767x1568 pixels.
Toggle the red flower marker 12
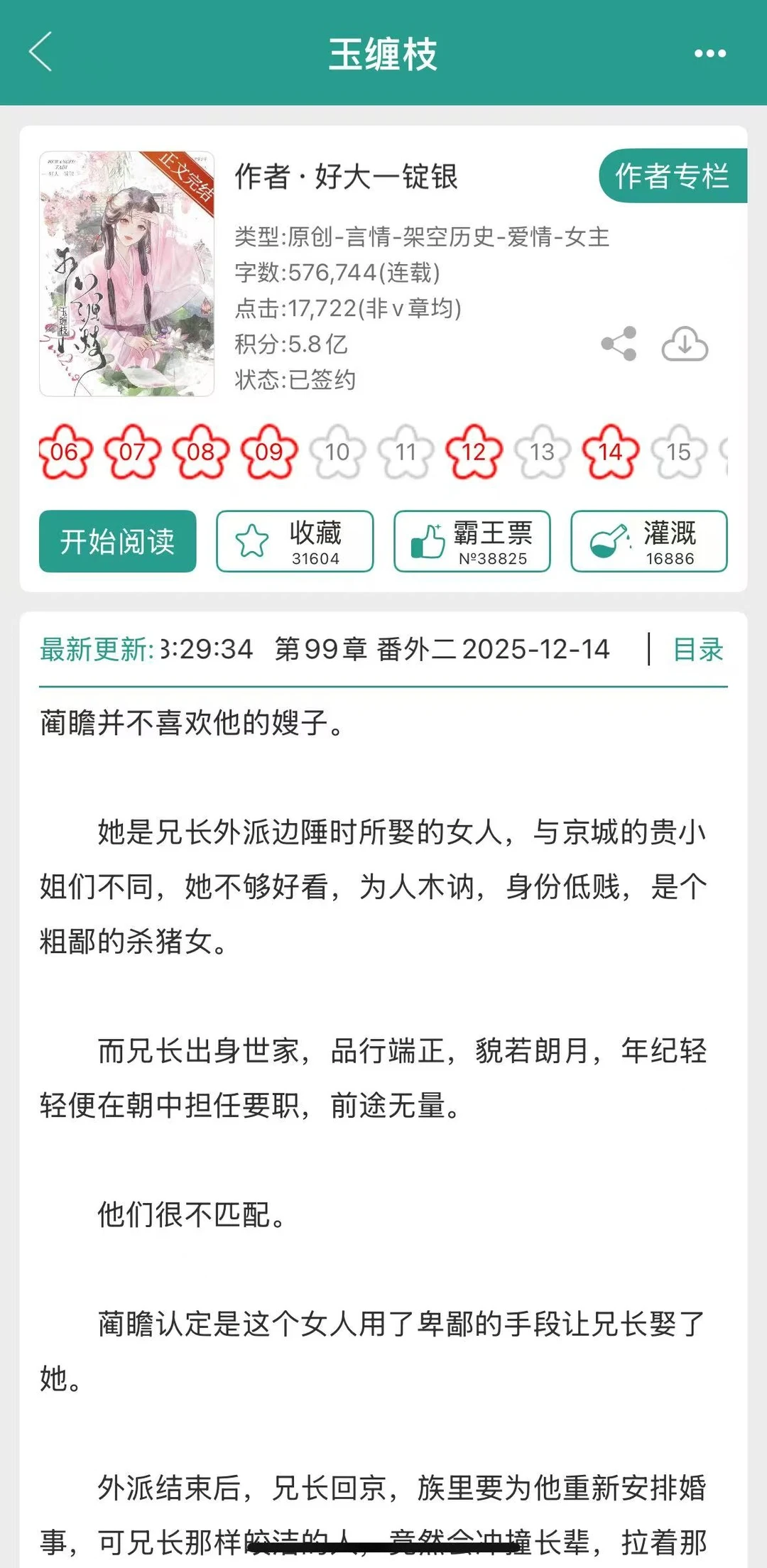click(x=473, y=450)
